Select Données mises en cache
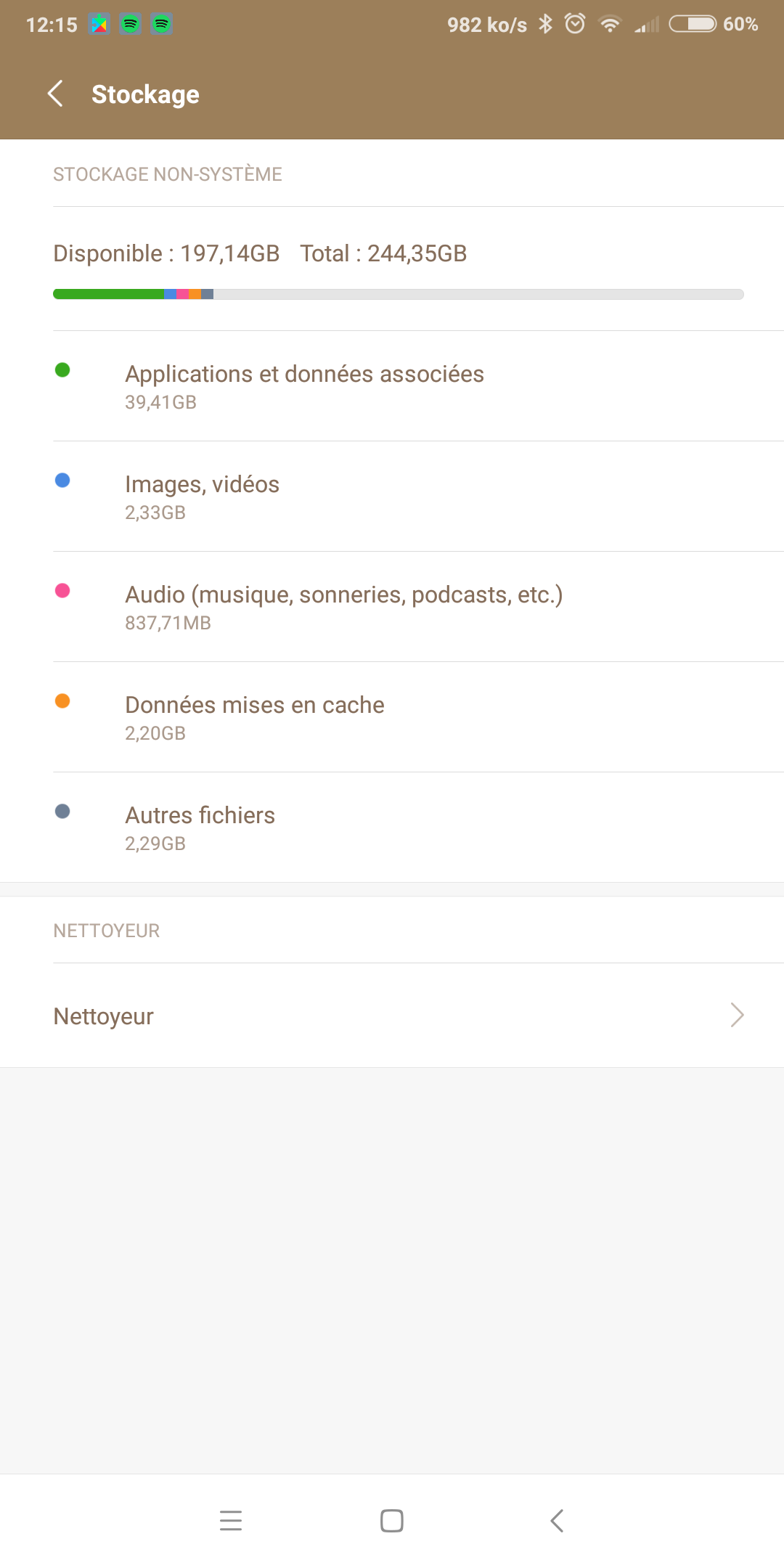The height and width of the screenshot is (1568, 784). (392, 717)
